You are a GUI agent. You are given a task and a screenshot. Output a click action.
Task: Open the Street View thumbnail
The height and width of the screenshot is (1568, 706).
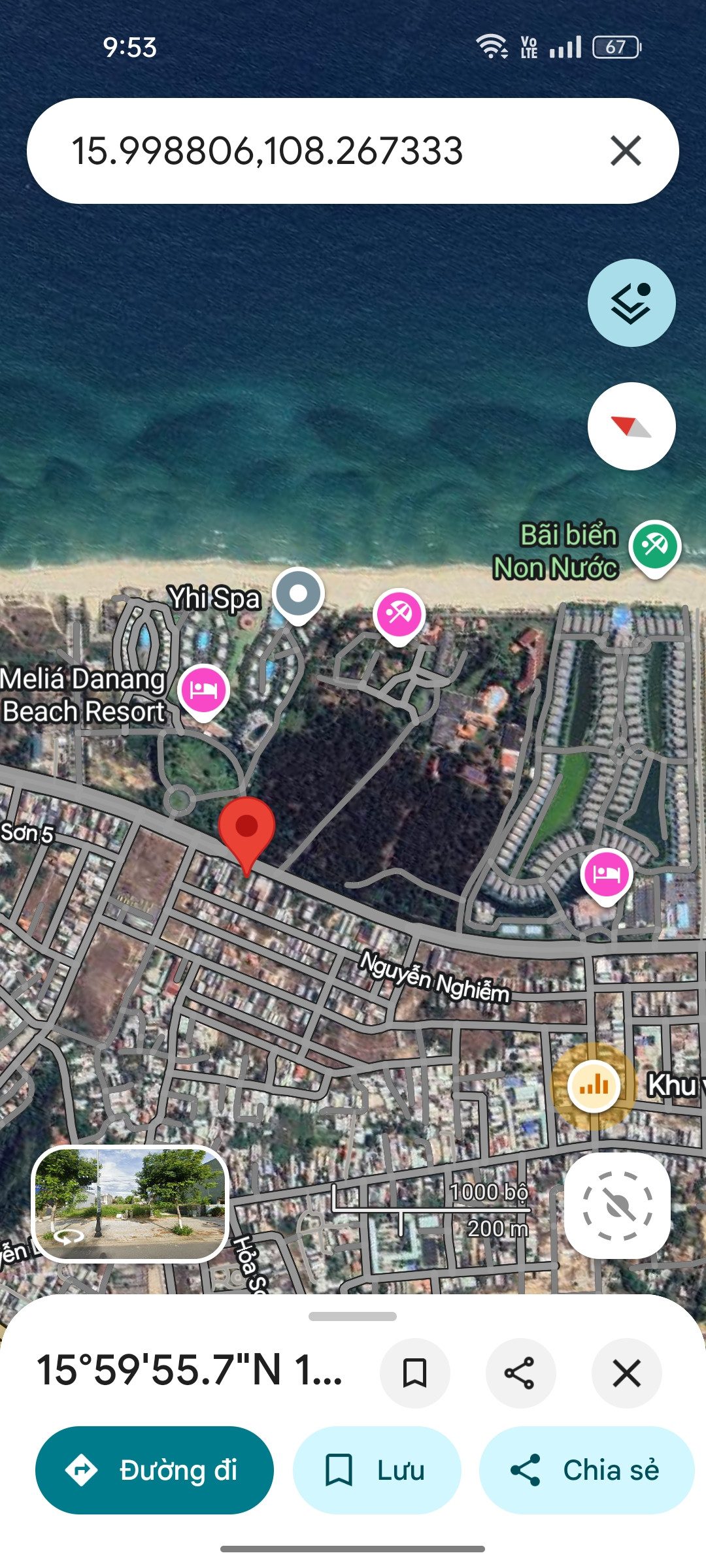click(130, 1204)
